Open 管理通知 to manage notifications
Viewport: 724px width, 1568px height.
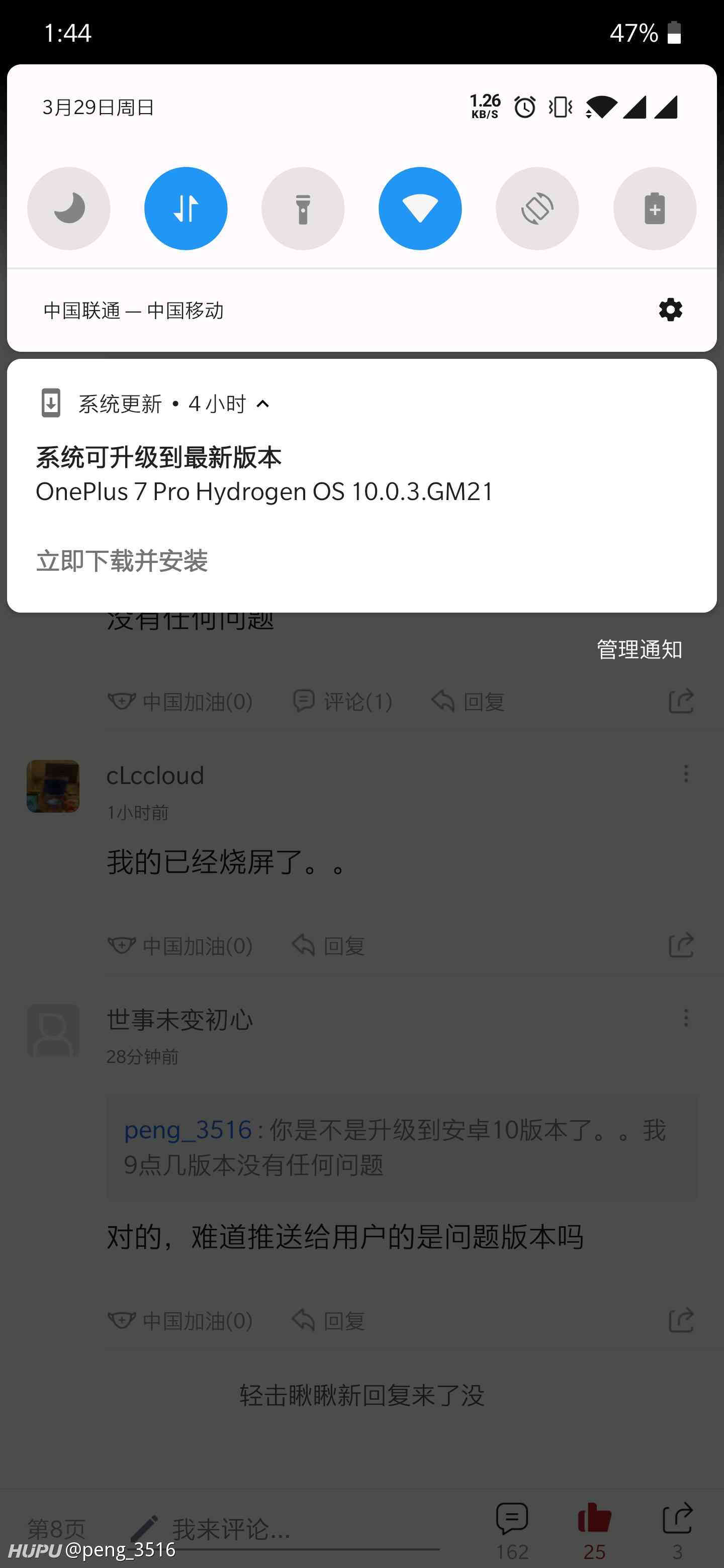[x=639, y=649]
